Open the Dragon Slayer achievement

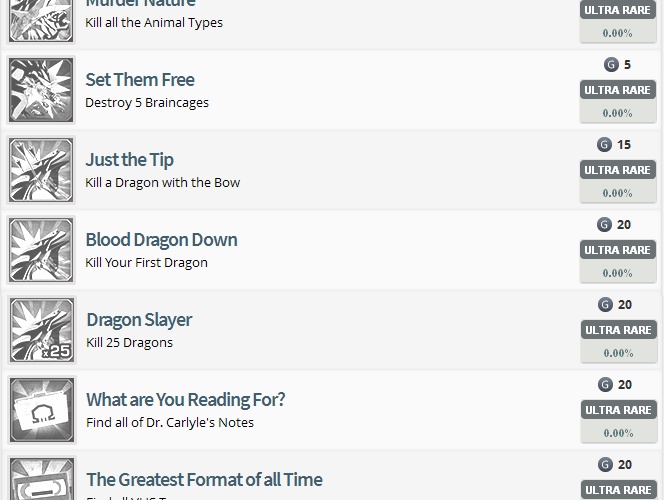[x=139, y=320]
